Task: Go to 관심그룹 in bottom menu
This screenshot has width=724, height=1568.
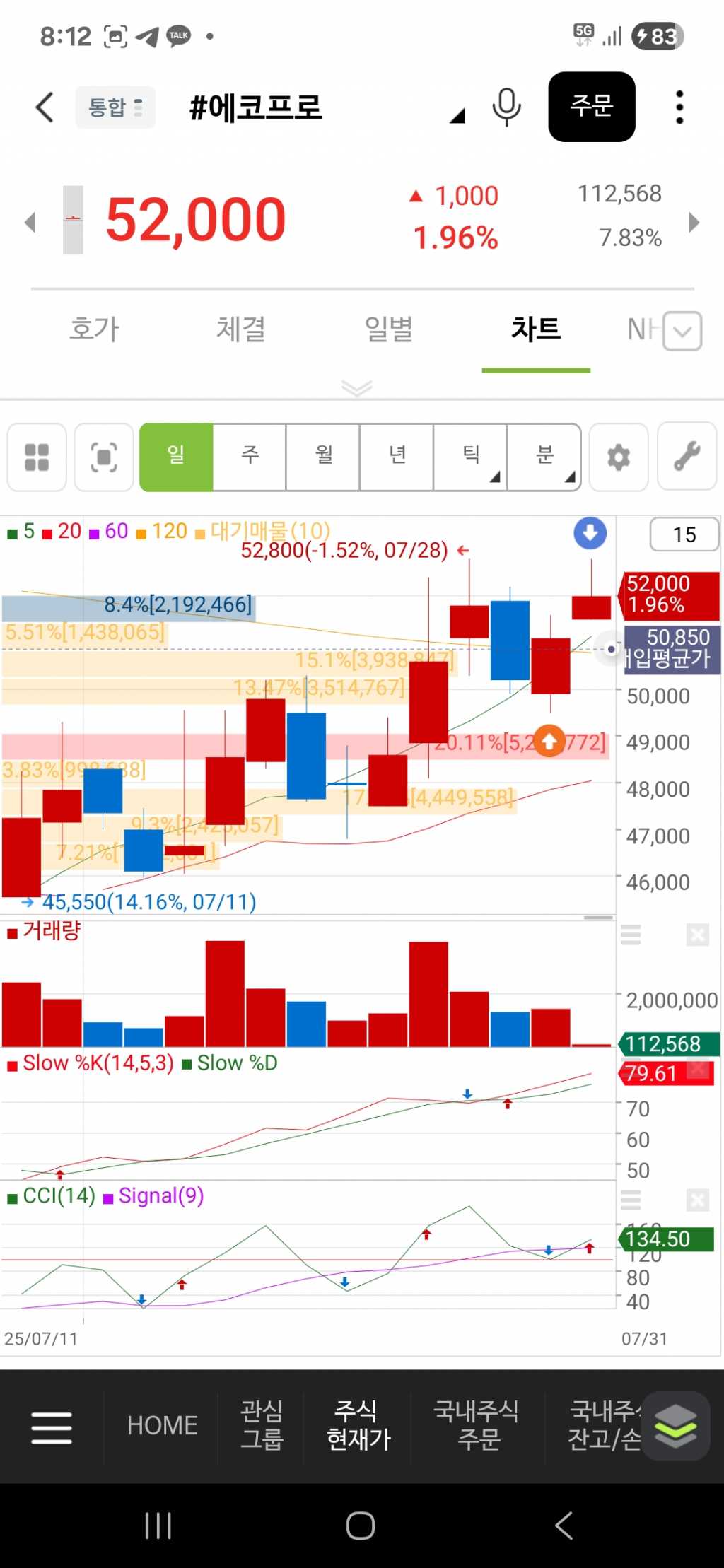Action: 262,1425
